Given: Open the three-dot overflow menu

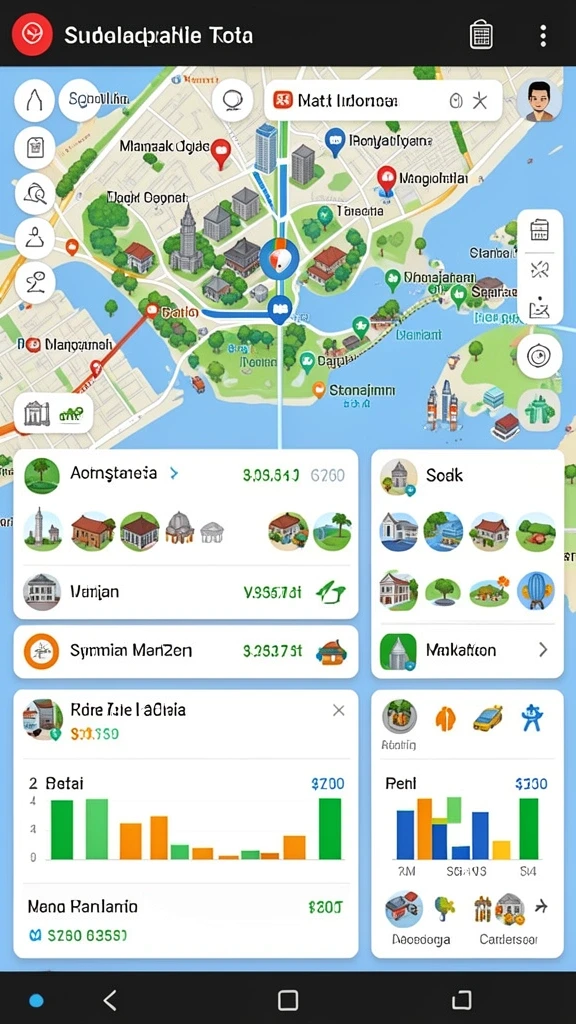Looking at the screenshot, I should pyautogui.click(x=543, y=35).
